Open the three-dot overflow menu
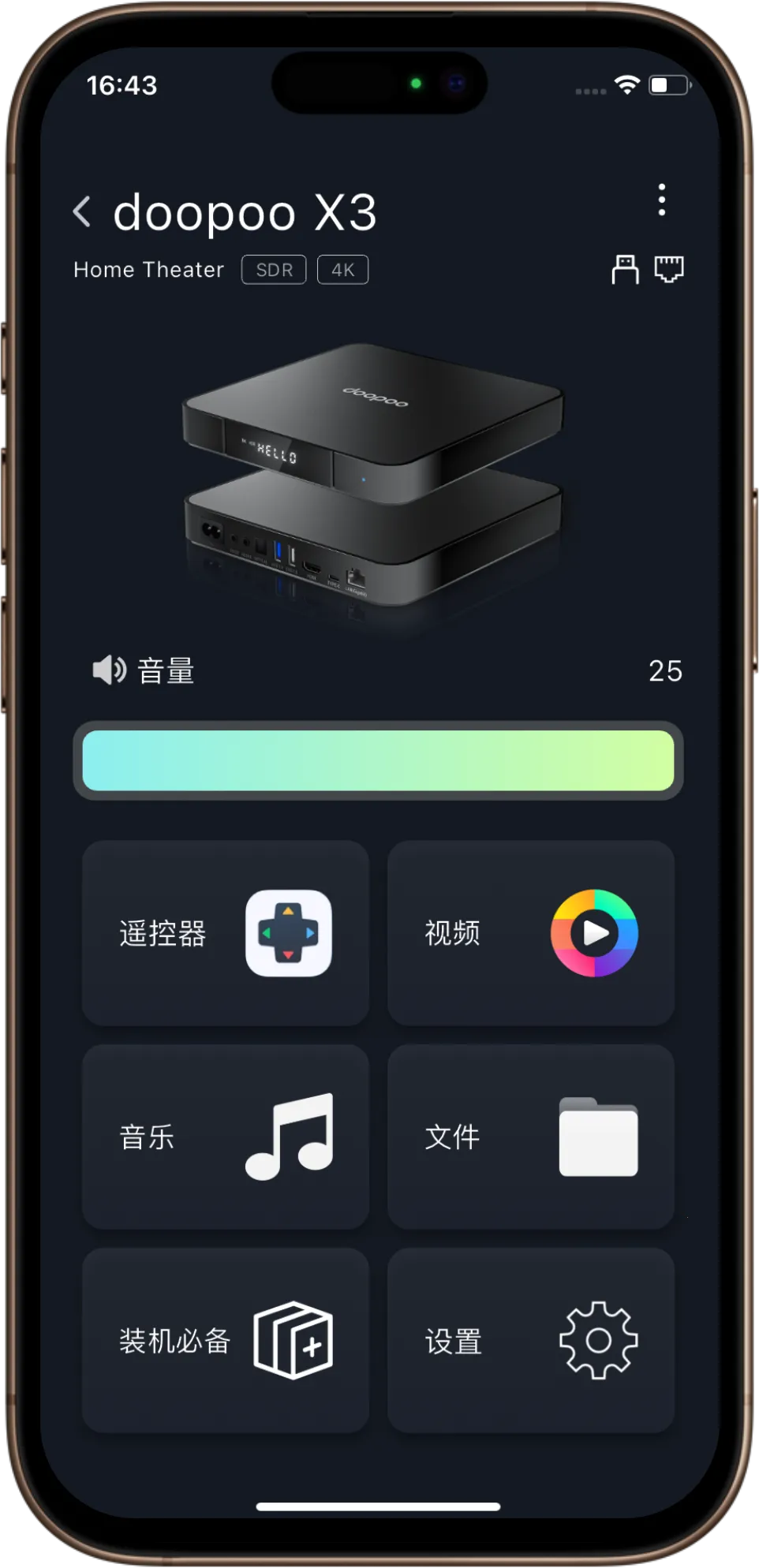Image resolution: width=759 pixels, height=1568 pixels. [662, 200]
